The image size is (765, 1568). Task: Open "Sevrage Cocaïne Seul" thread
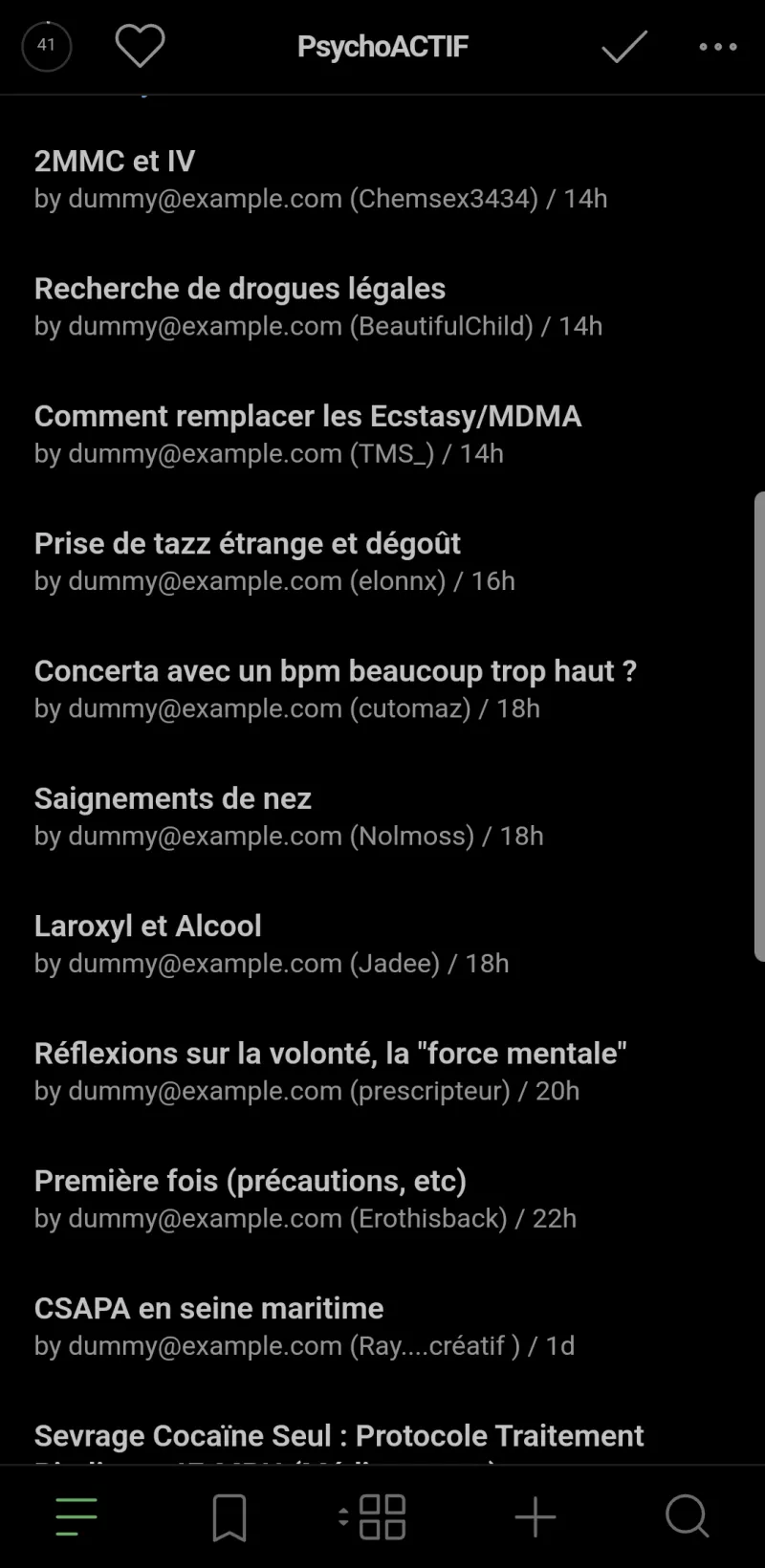(339, 1436)
